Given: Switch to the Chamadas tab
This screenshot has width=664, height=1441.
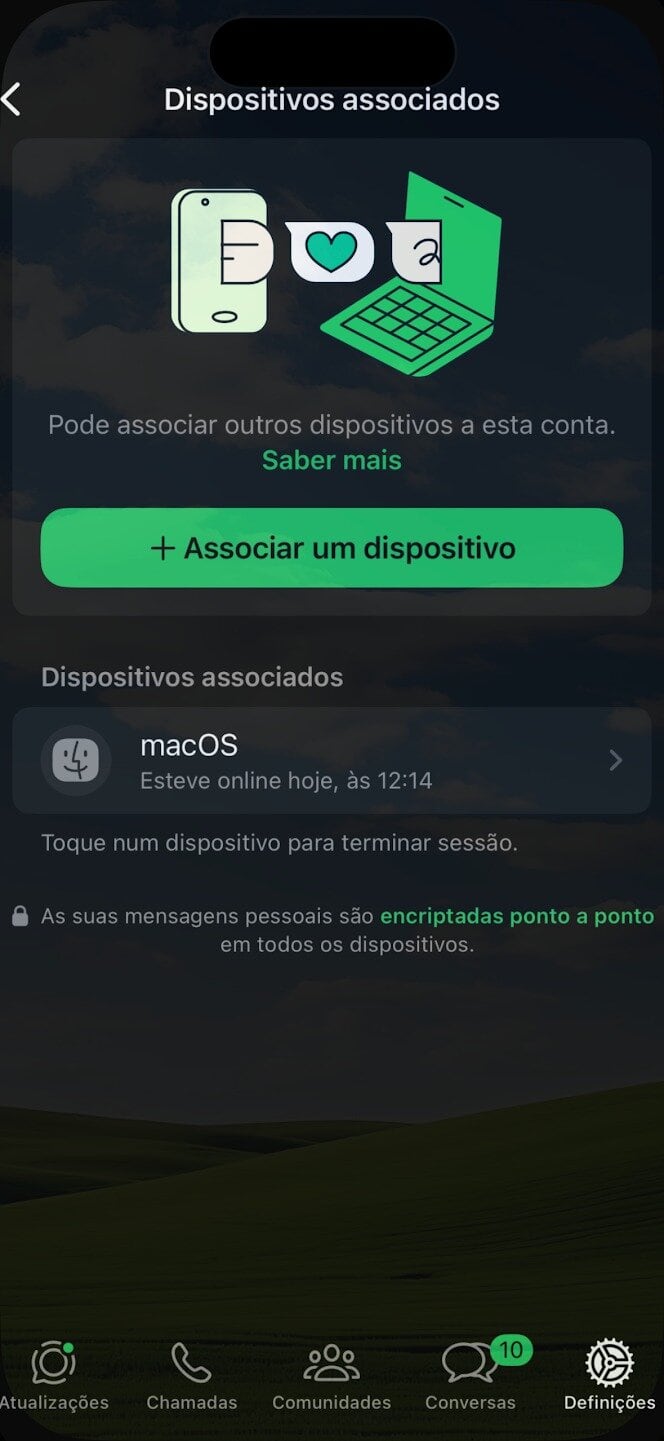Looking at the screenshot, I should (192, 1376).
